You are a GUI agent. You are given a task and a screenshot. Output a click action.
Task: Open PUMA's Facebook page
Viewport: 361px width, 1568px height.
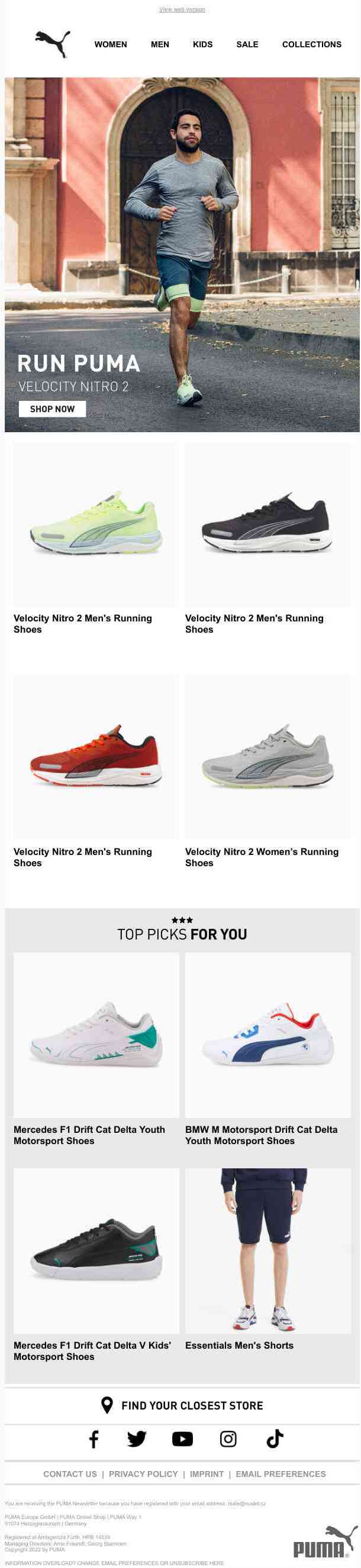point(93,1439)
